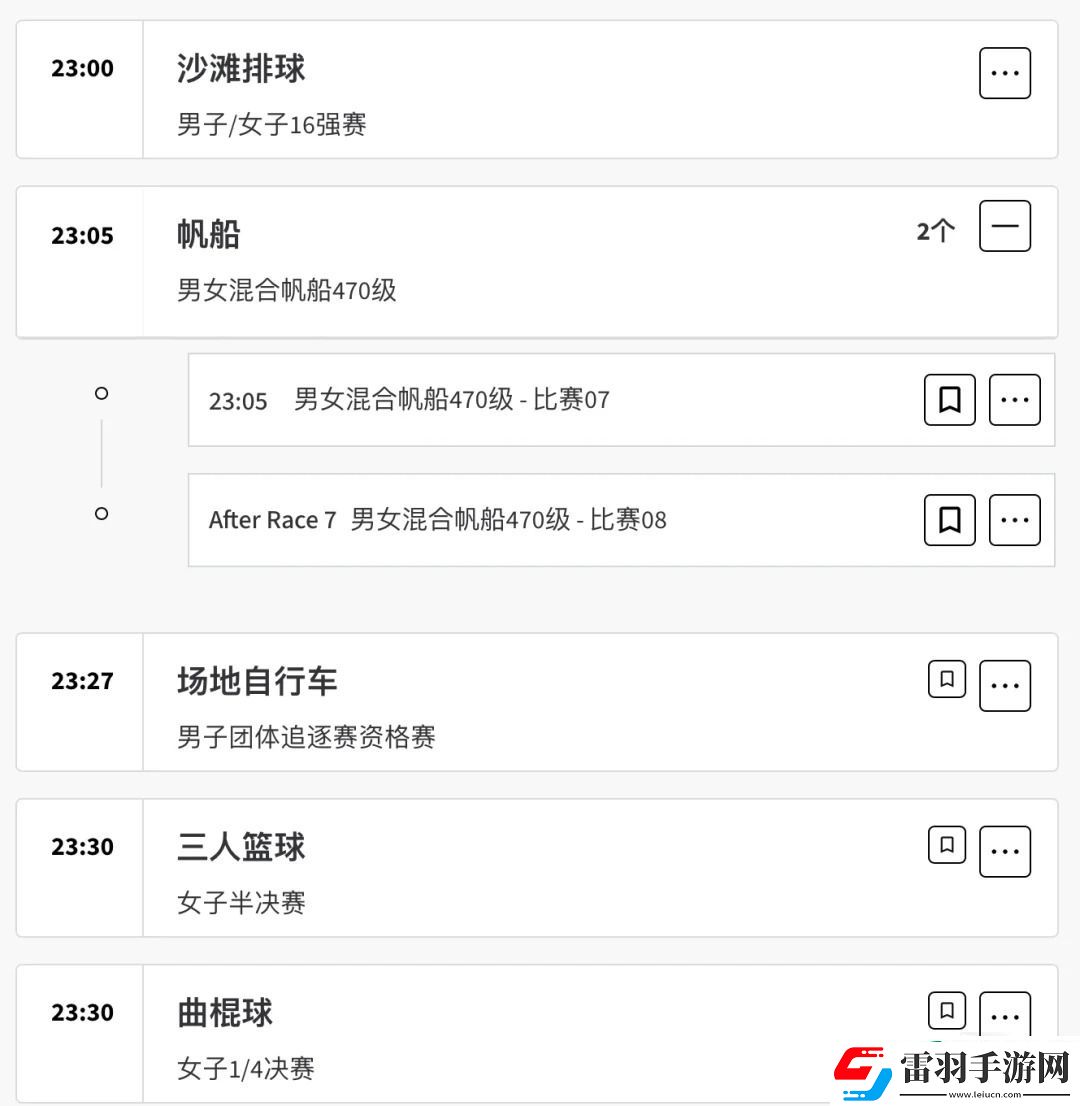
Task: Open more options for 比赛07 entry
Action: (1015, 400)
